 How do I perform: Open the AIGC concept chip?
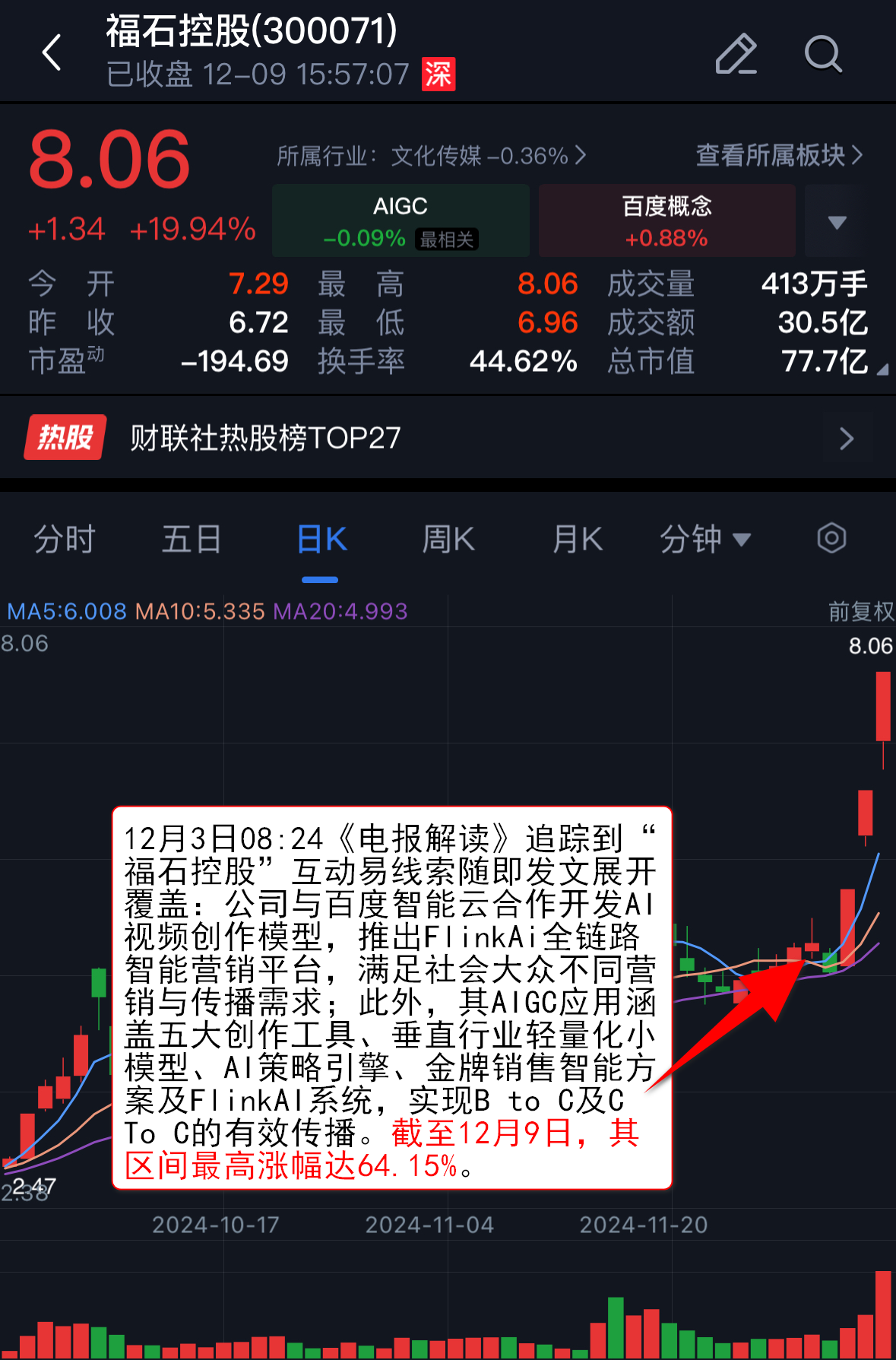pos(401,220)
